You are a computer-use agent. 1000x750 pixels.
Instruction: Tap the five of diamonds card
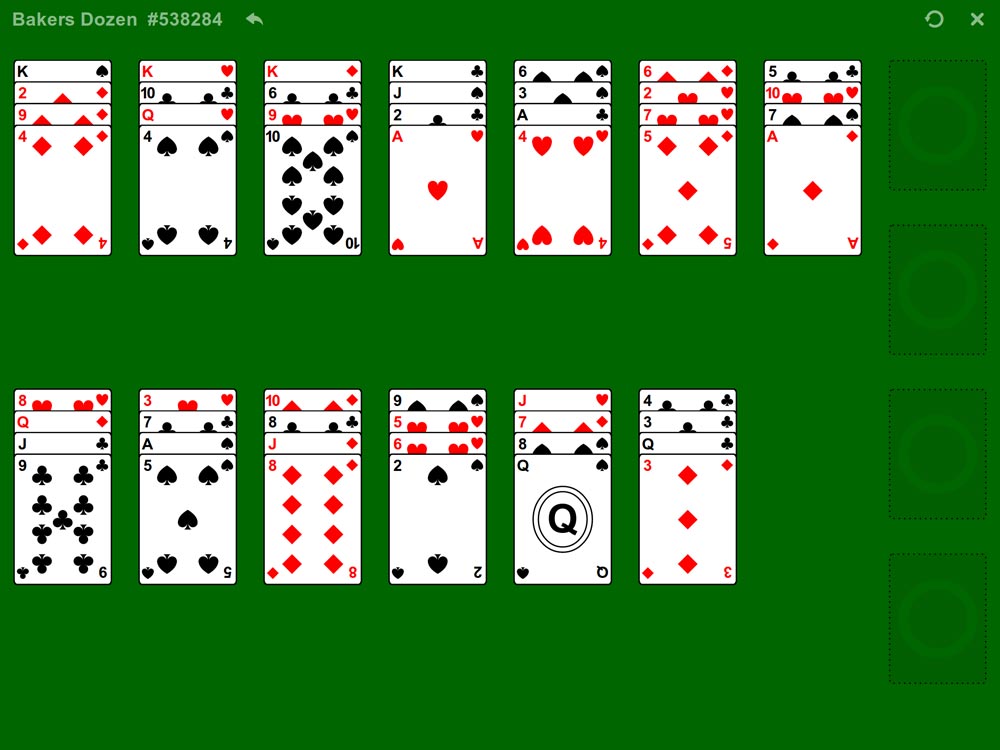[687, 190]
